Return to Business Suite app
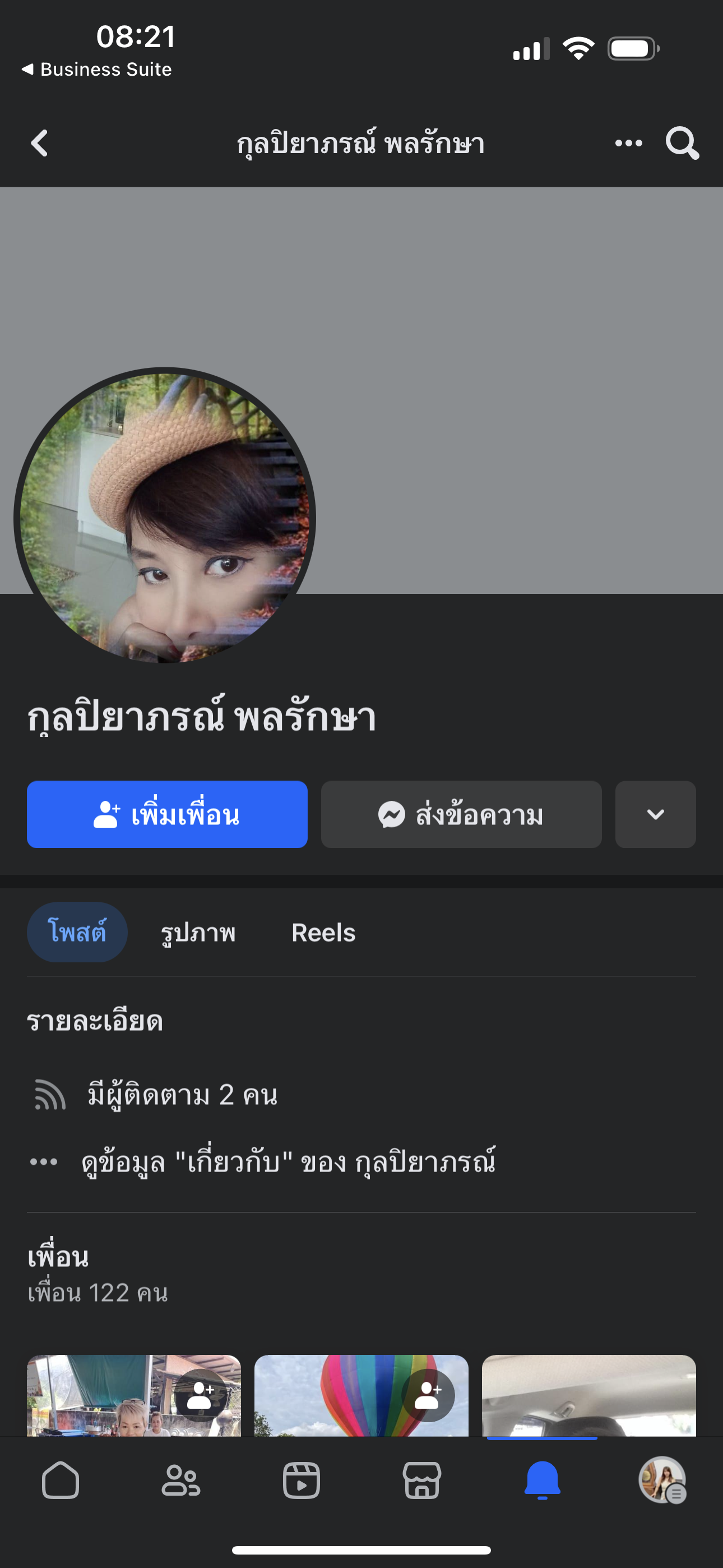 point(98,70)
